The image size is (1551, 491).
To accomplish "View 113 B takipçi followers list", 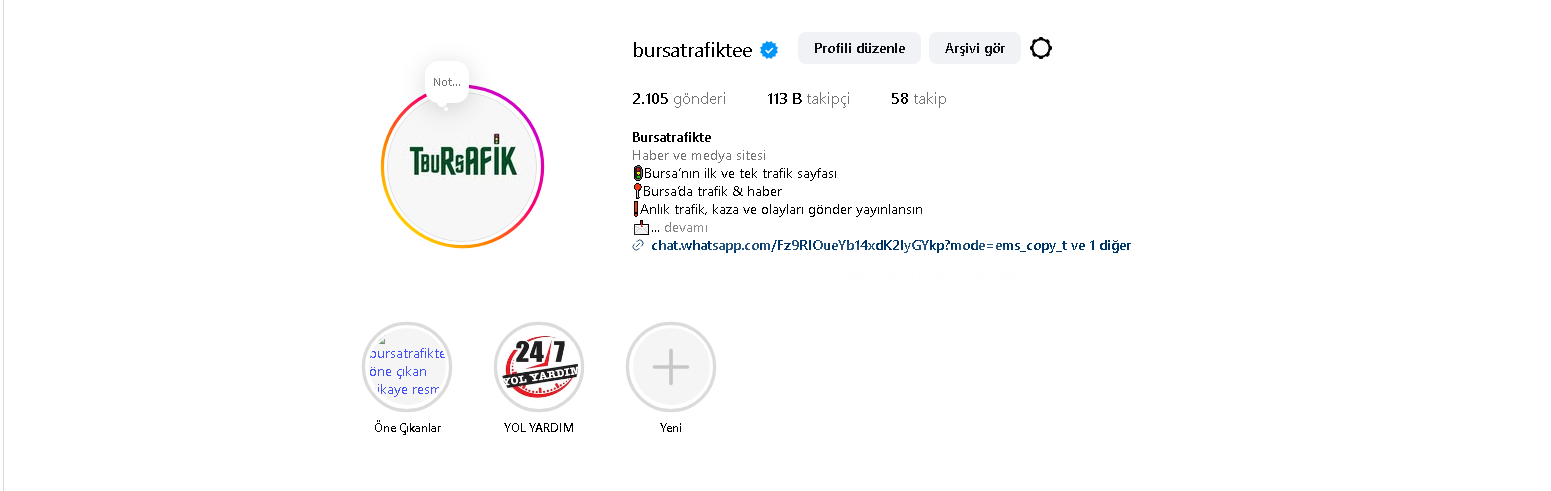I will 808,99.
